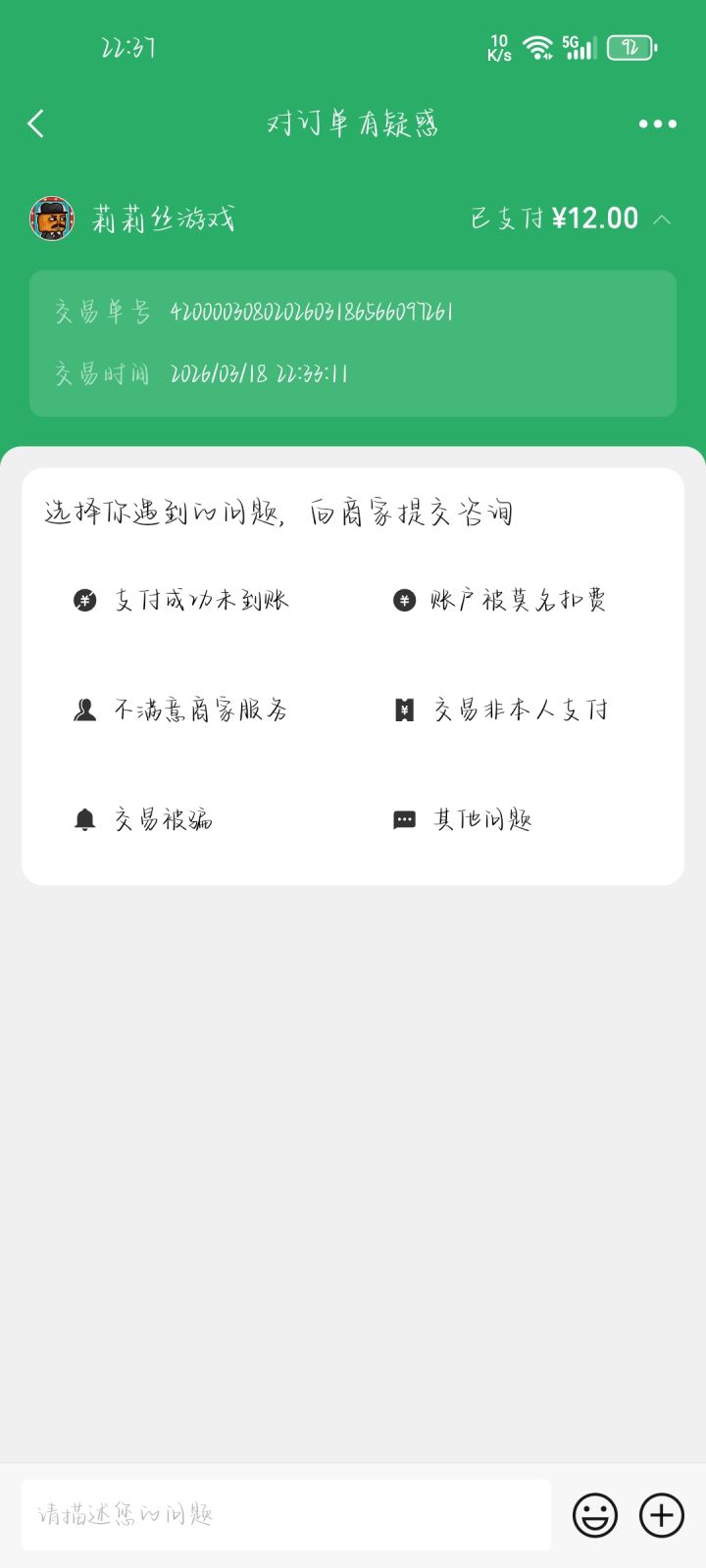The image size is (706, 1568).
Task: Open the three-dot overflow menu
Action: tap(657, 123)
